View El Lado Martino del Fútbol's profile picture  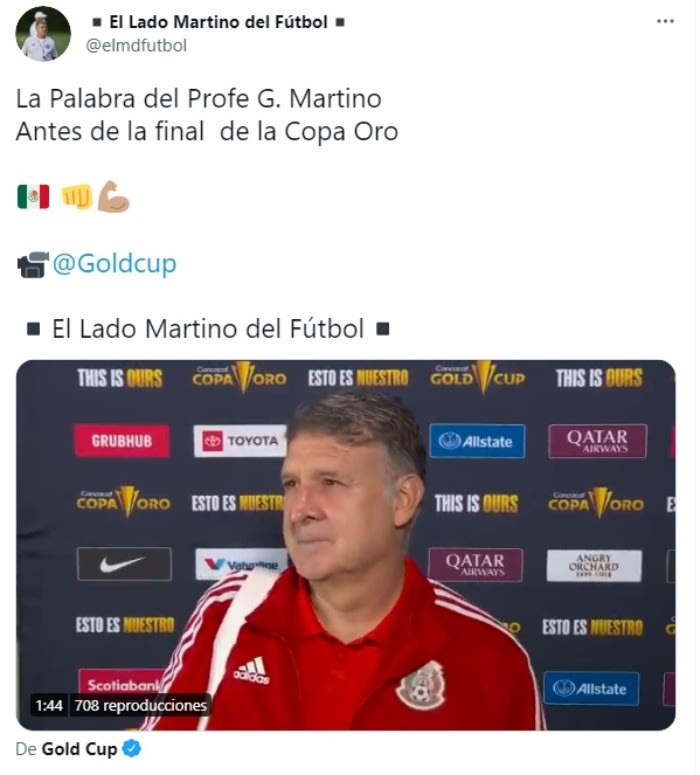(x=43, y=34)
